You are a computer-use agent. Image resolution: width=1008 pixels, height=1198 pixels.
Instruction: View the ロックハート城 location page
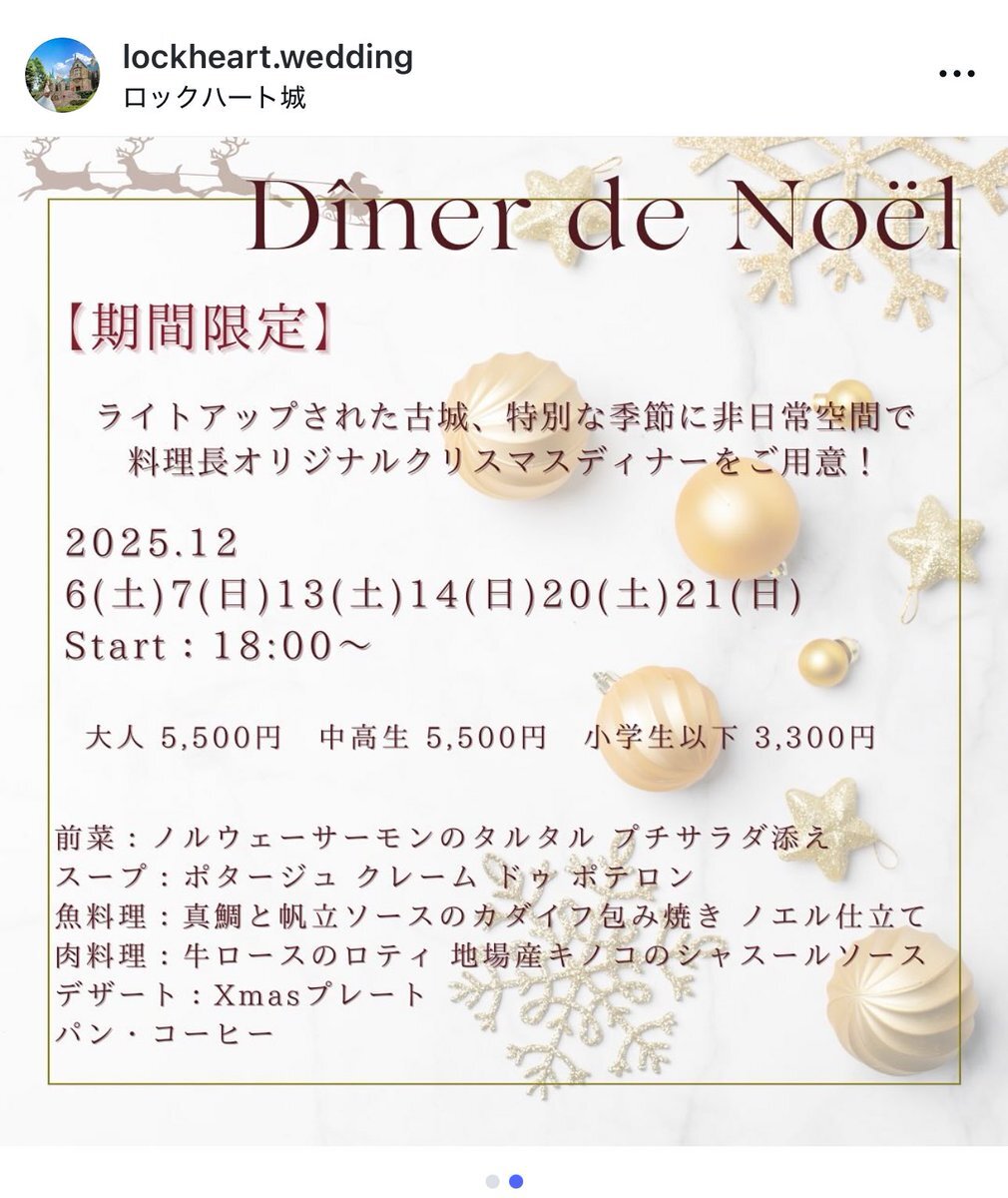pos(215,98)
